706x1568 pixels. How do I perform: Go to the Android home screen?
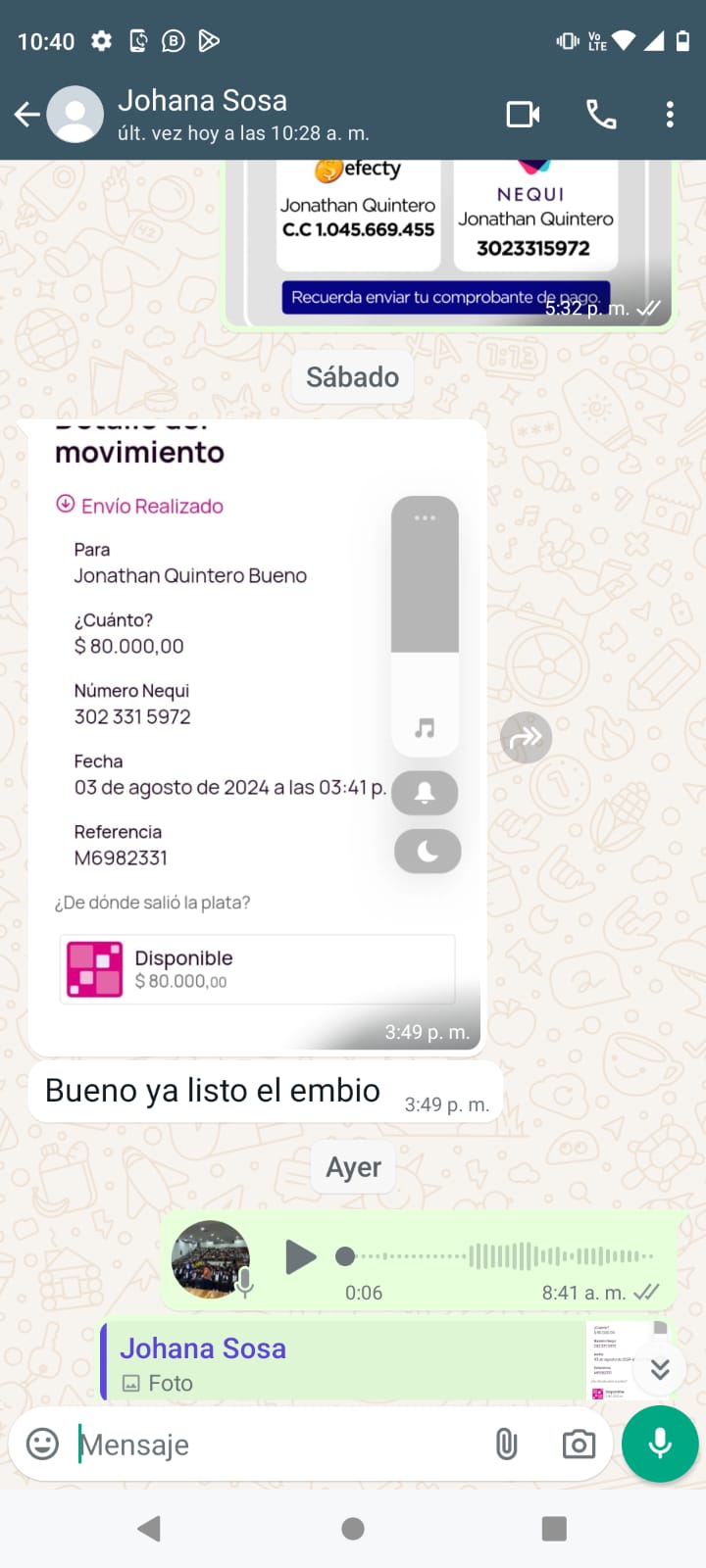click(x=353, y=1528)
